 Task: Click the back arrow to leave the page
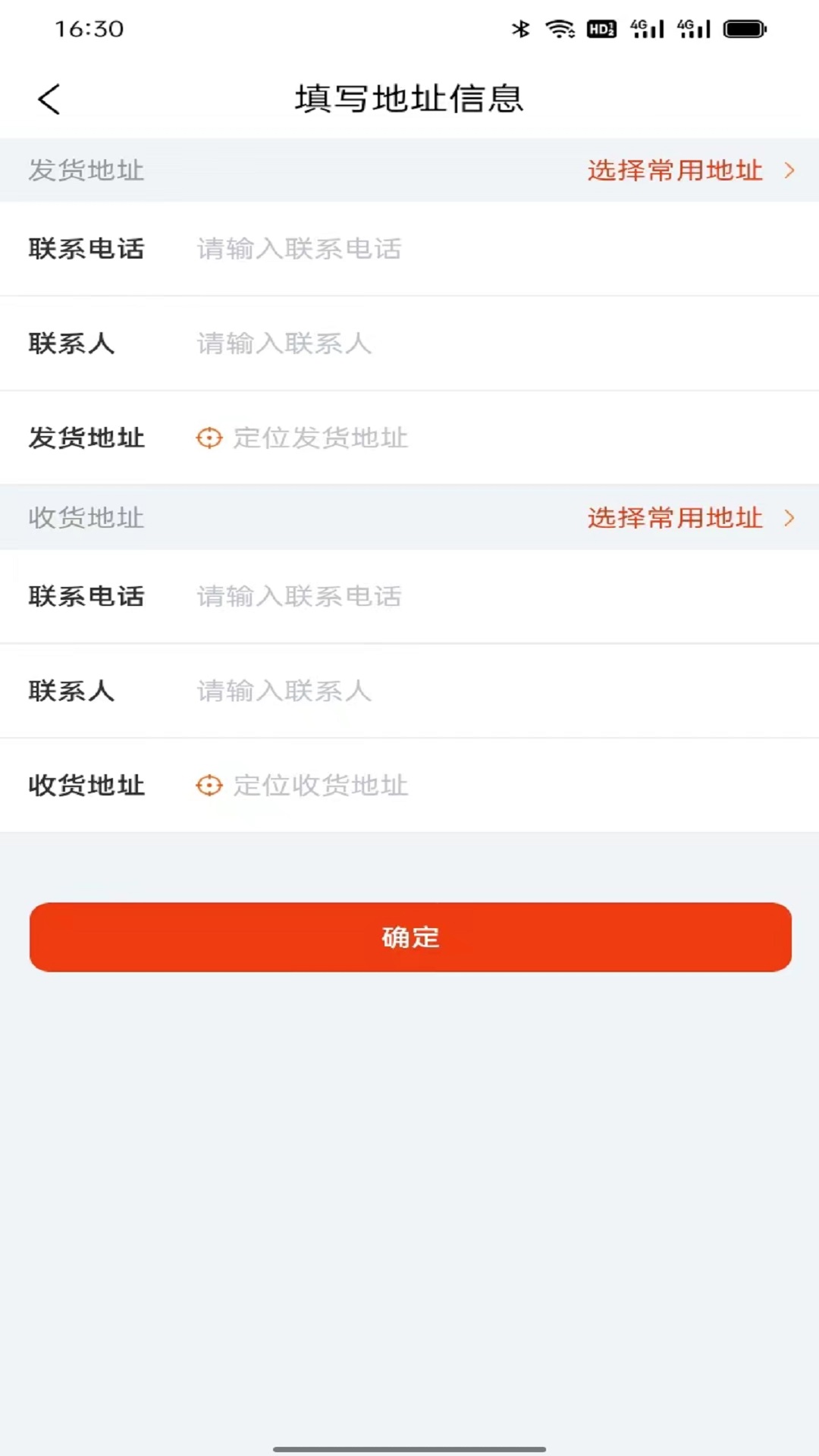(x=49, y=98)
